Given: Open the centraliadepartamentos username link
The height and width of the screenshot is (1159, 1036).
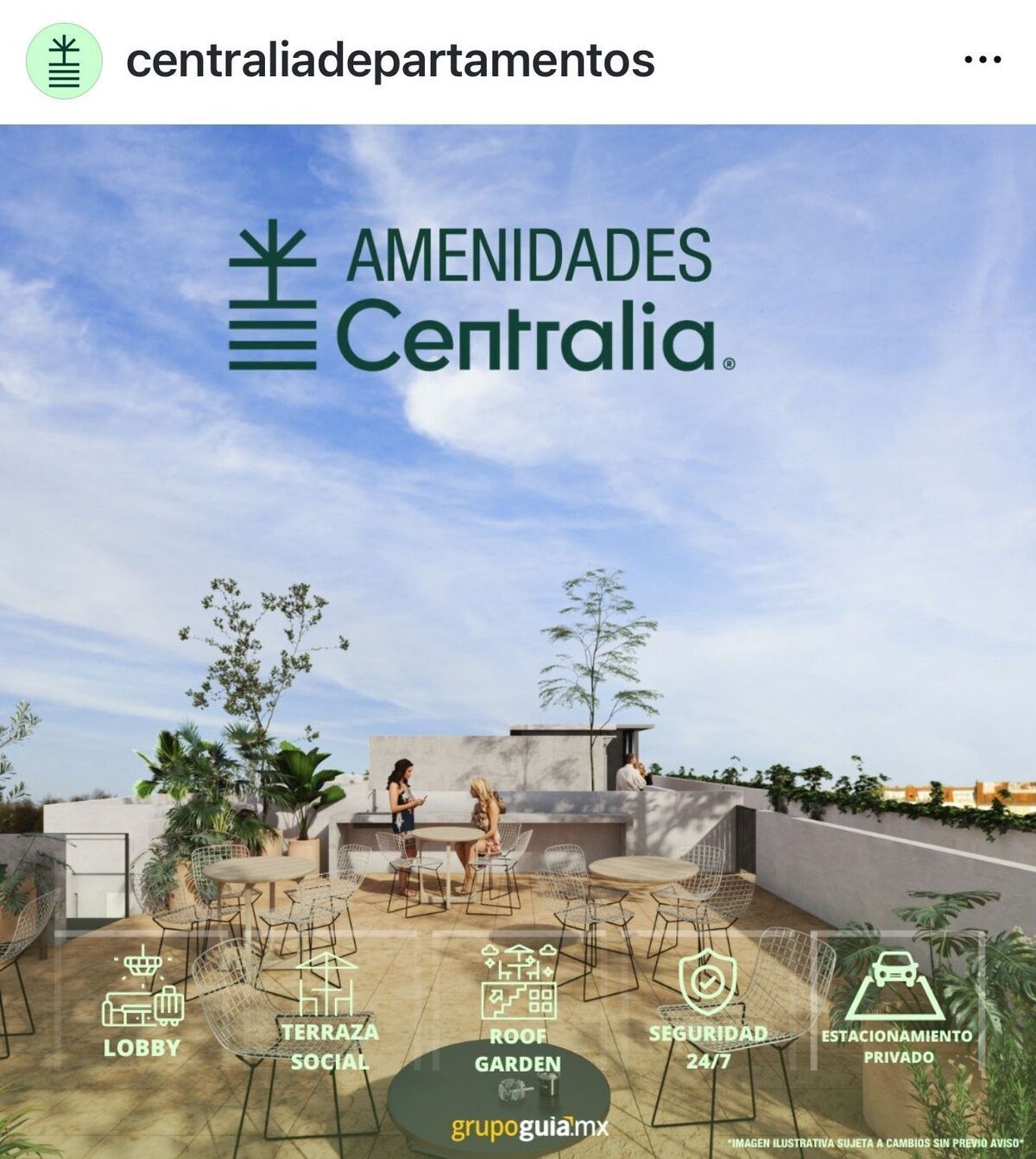Looking at the screenshot, I should coord(390,60).
